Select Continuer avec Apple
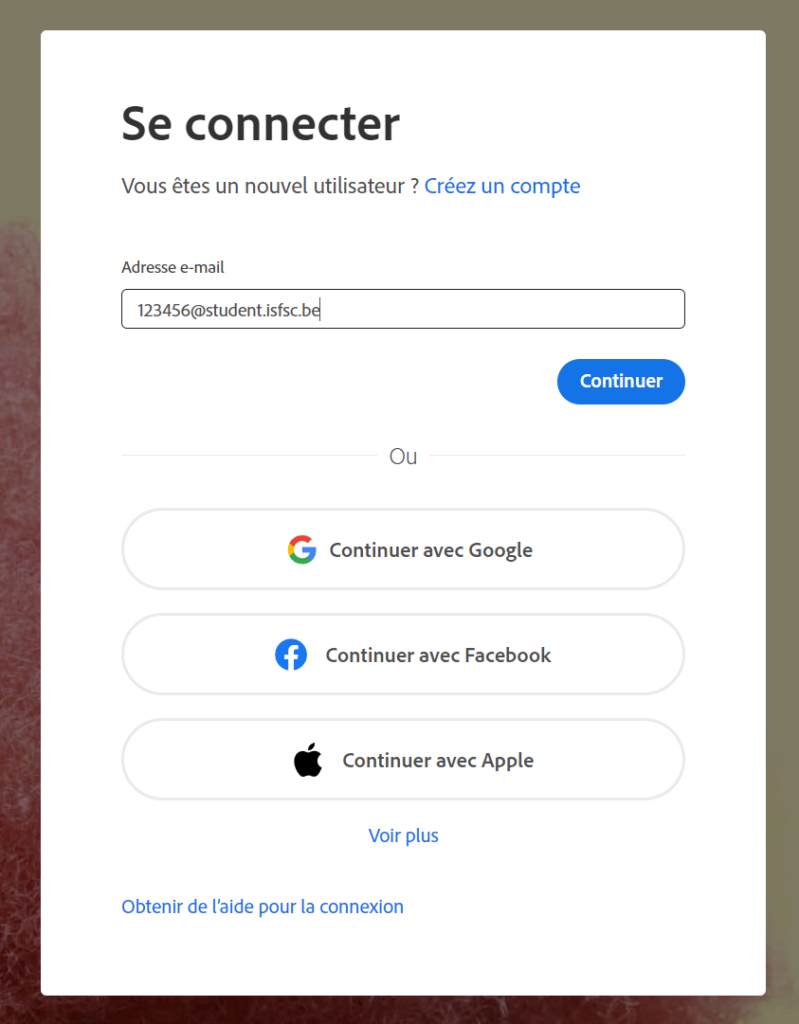The image size is (799, 1024). 402,760
